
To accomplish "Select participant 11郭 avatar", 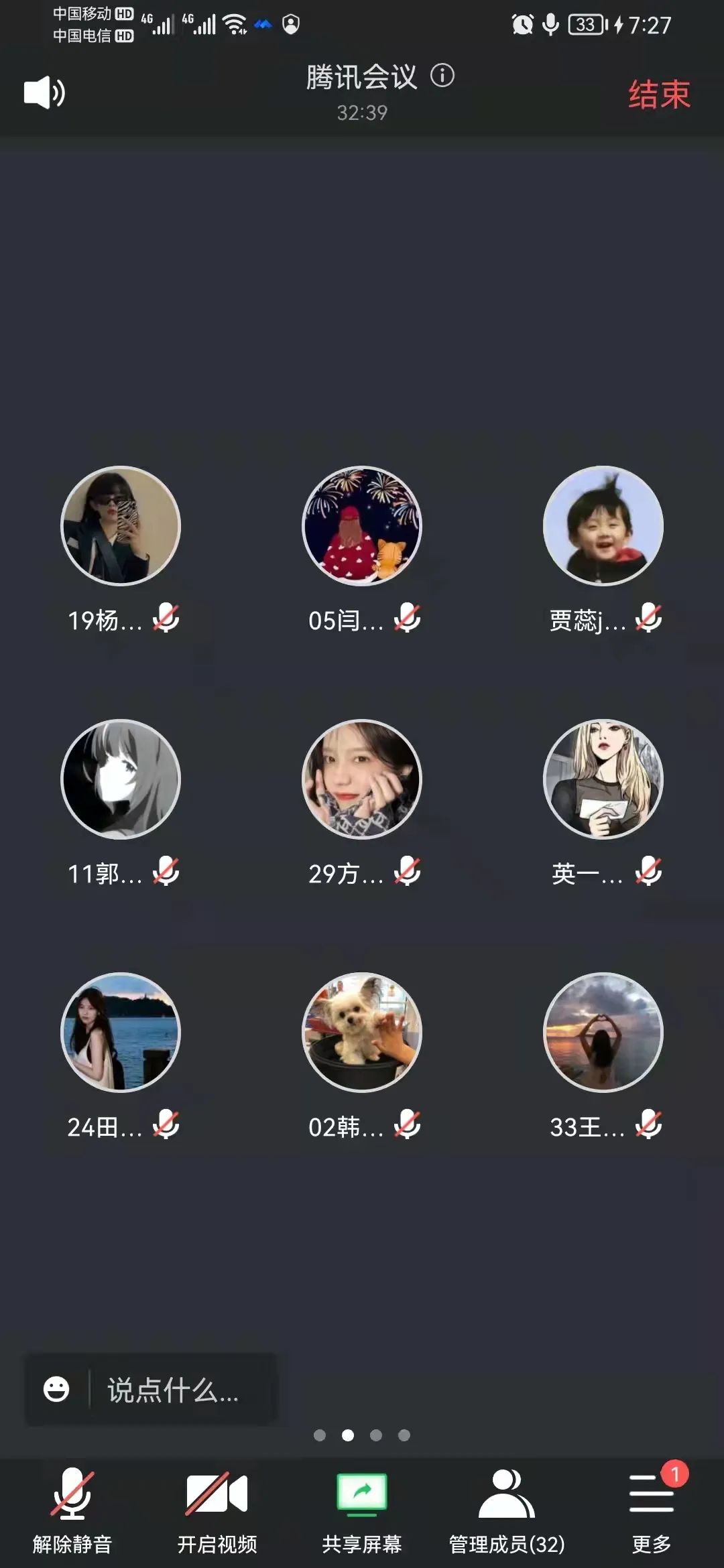I will click(121, 779).
